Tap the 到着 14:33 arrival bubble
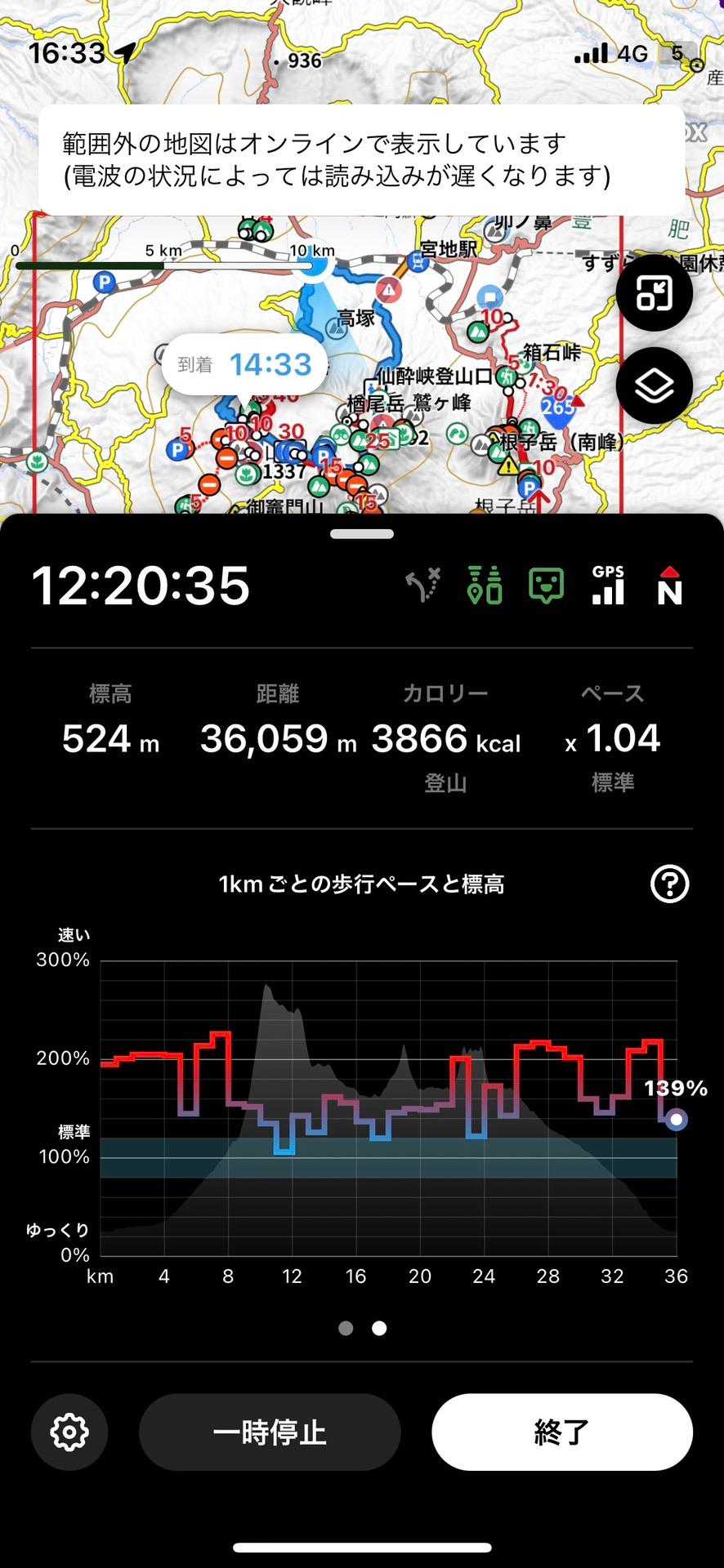The image size is (724, 1568). coord(244,364)
